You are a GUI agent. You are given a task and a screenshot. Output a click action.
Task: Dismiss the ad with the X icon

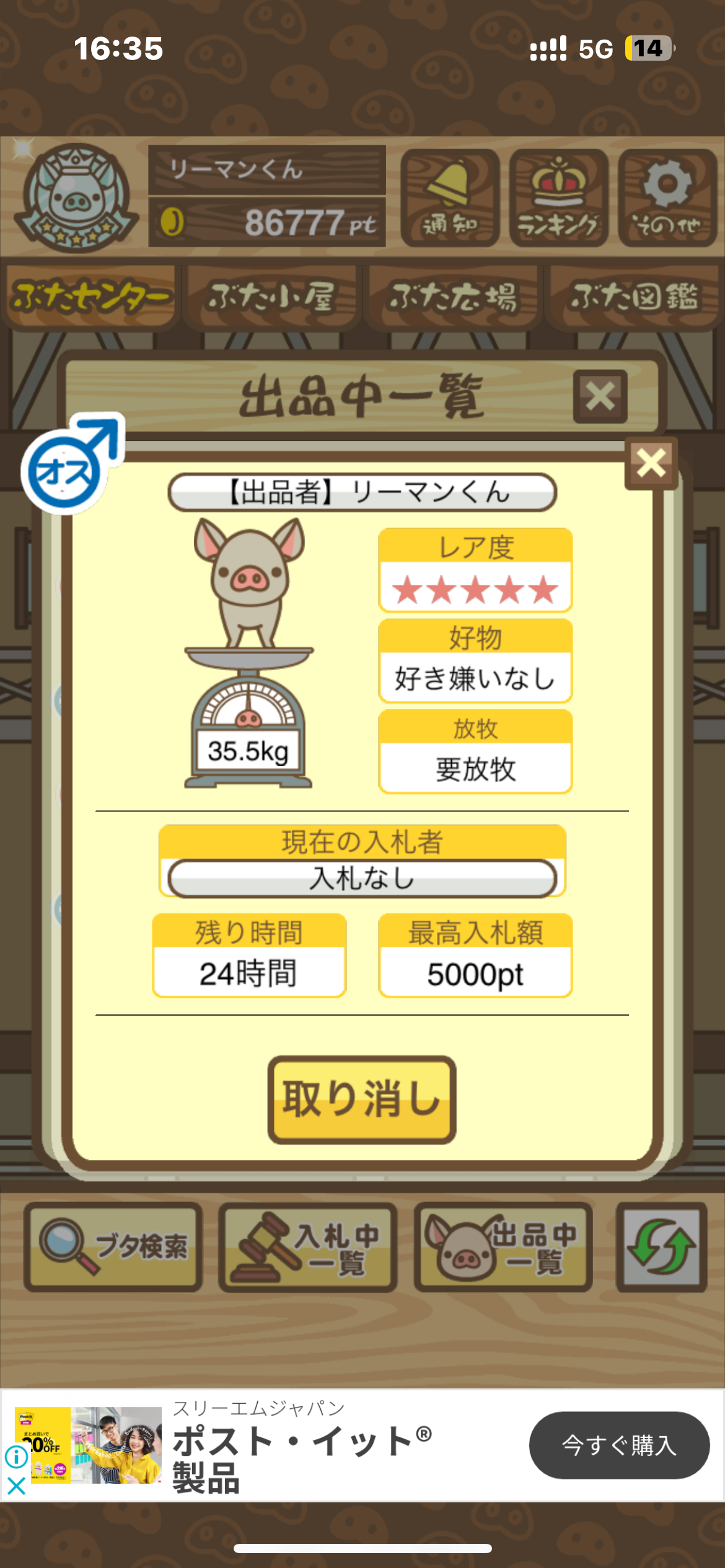point(16,1486)
